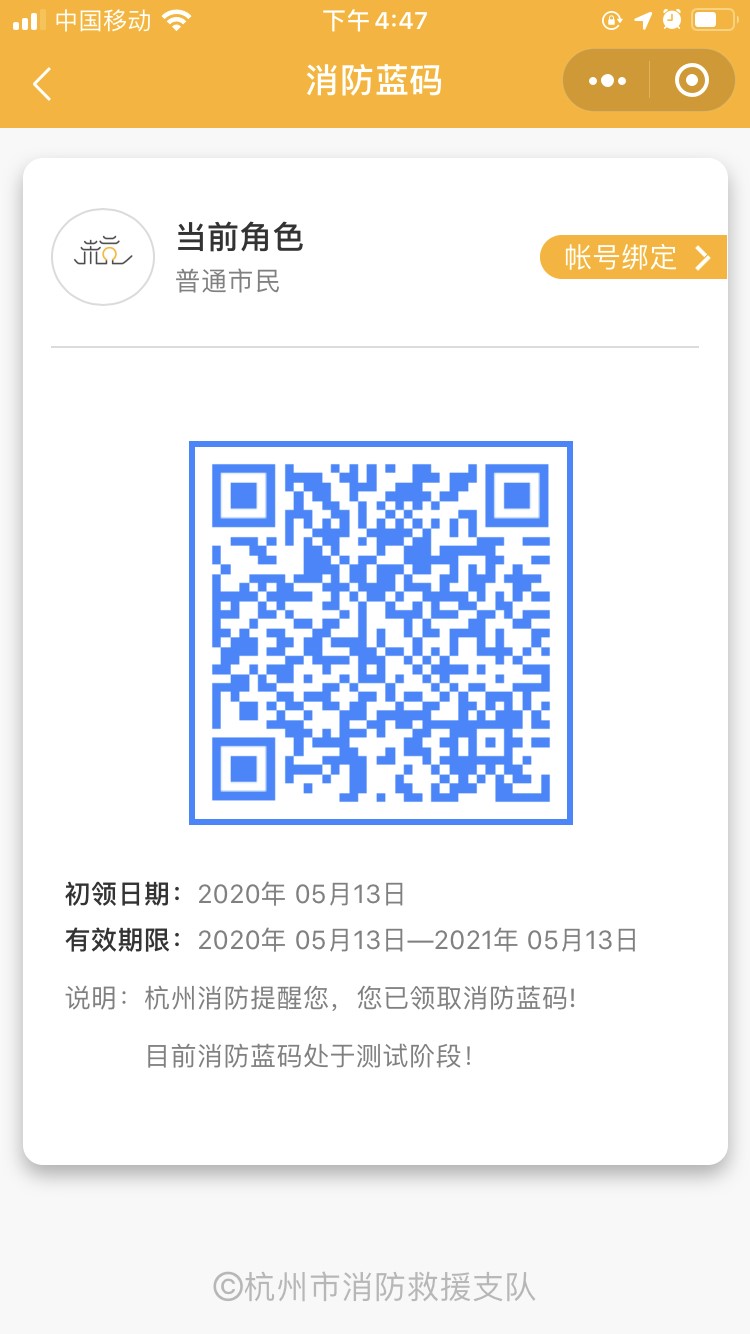750x1334 pixels.
Task: Open the mini program three-dot menu
Action: [607, 81]
